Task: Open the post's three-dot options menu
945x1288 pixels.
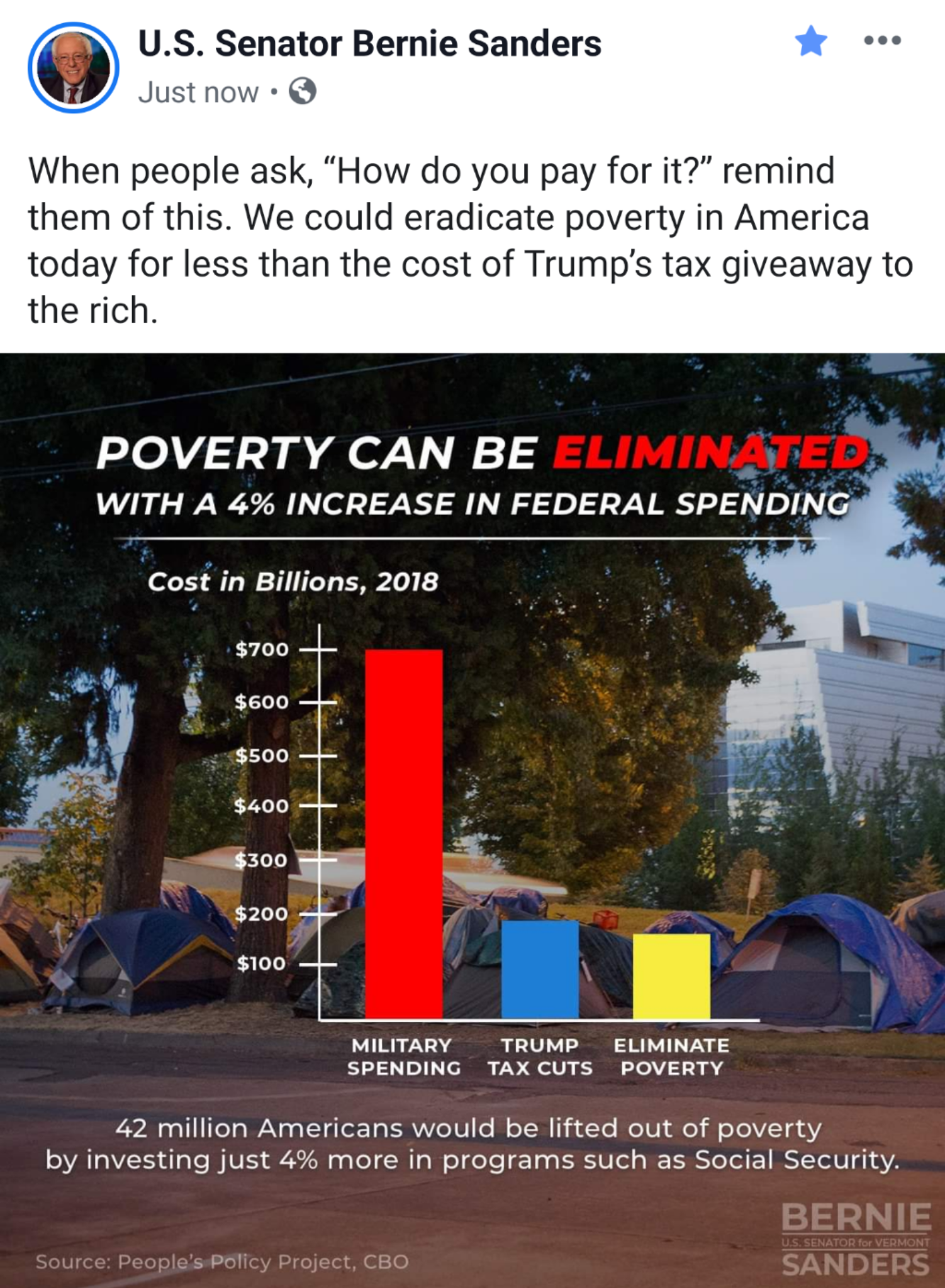Action: tap(882, 41)
